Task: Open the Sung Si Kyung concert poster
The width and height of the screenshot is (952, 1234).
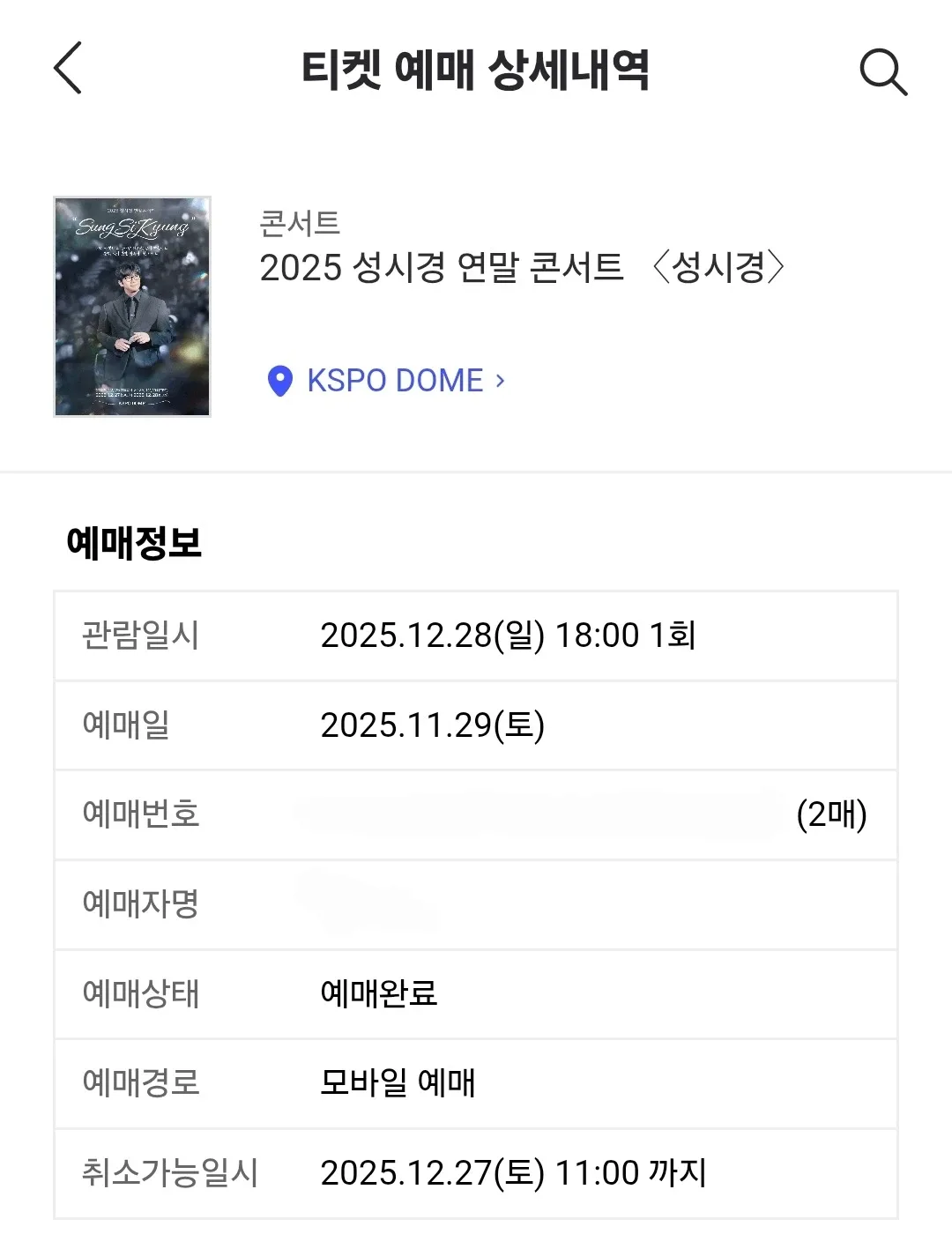Action: (x=132, y=306)
